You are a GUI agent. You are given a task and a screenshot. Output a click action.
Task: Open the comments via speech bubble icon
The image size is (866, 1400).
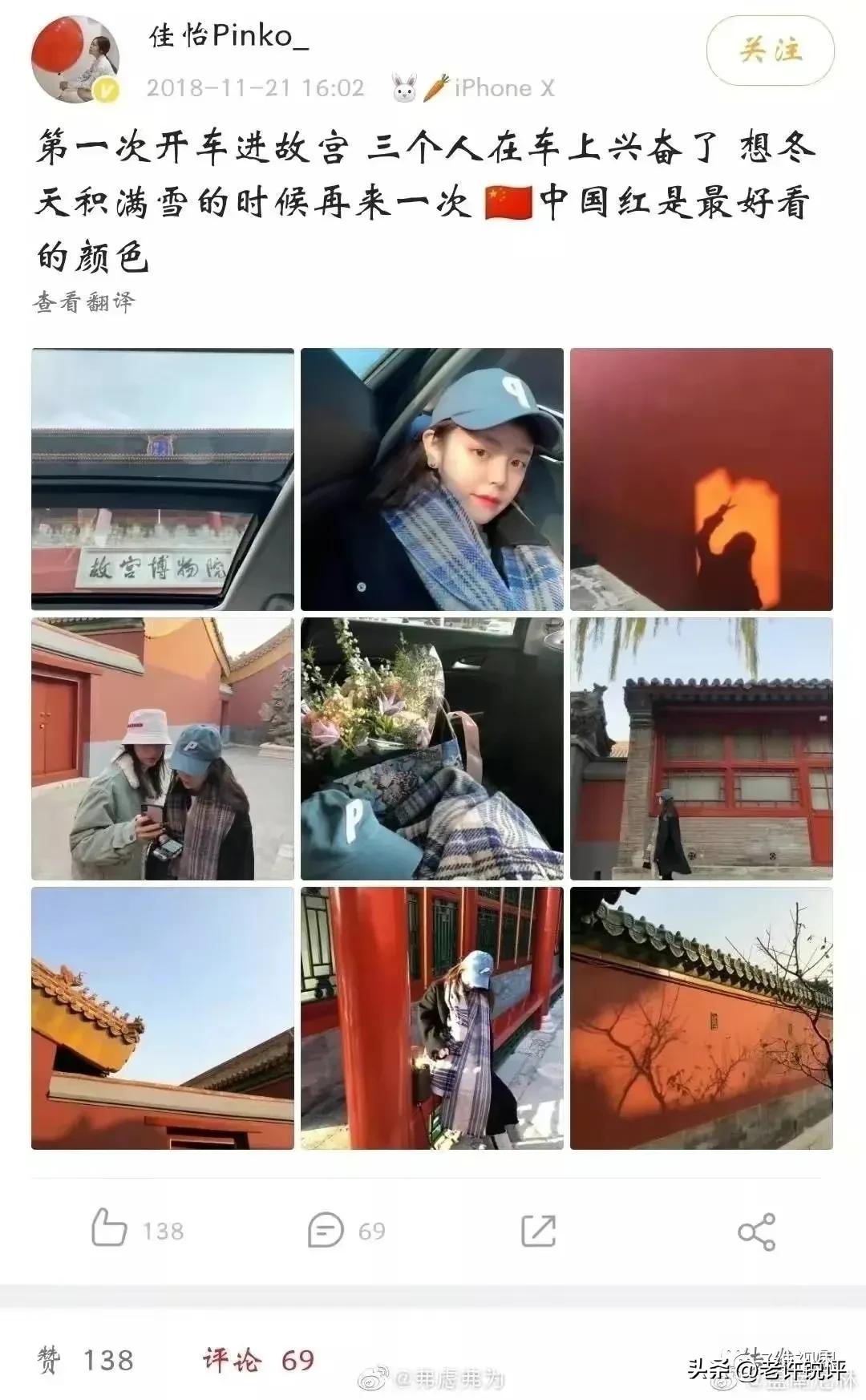[326, 1228]
